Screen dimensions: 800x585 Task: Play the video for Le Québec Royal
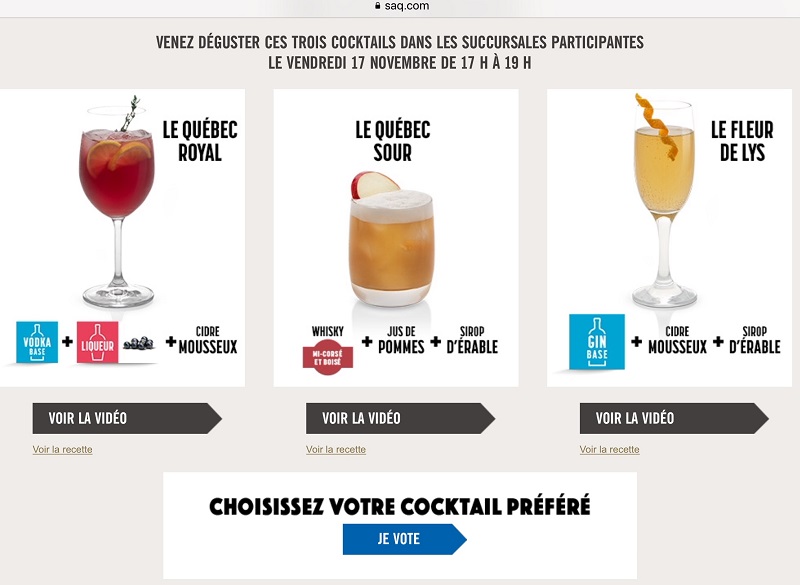point(125,418)
